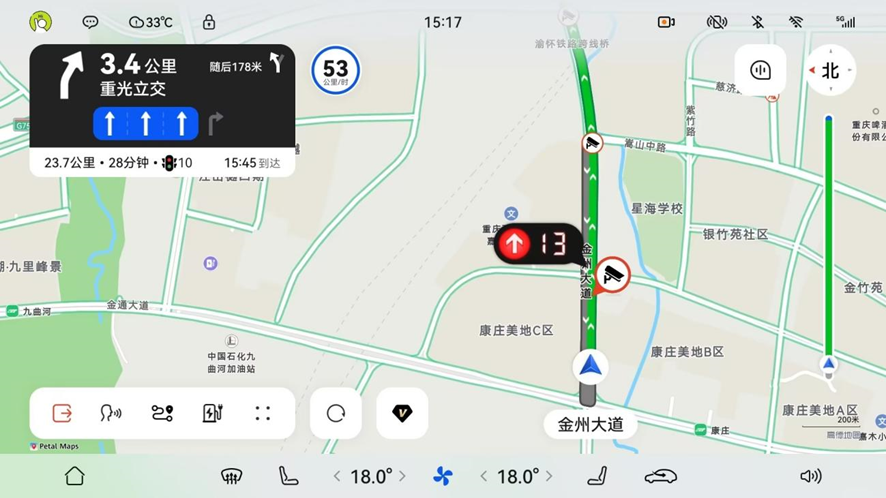Screen dimensions: 886x498
Task: Open voice assistant button on map
Action: pyautogui.click(x=760, y=71)
